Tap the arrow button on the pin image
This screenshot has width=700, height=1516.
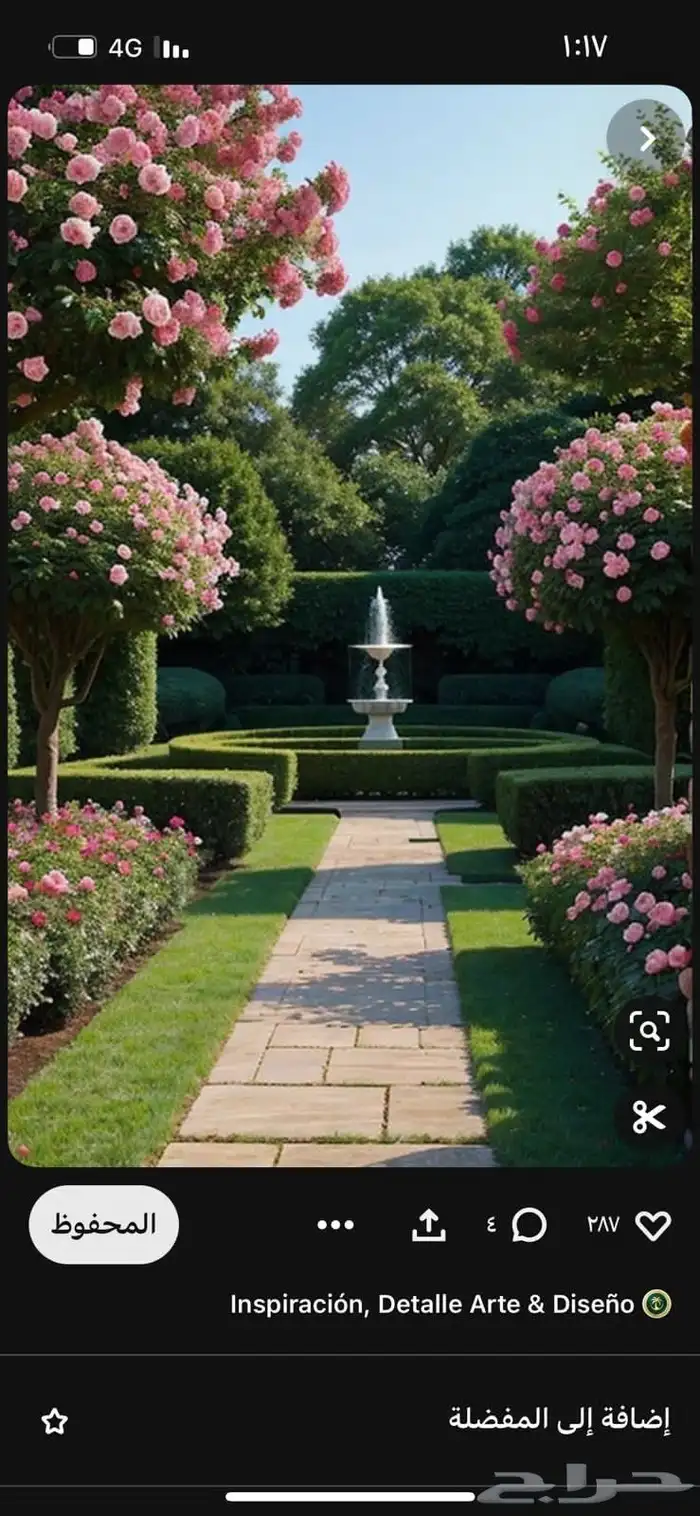coord(646,138)
